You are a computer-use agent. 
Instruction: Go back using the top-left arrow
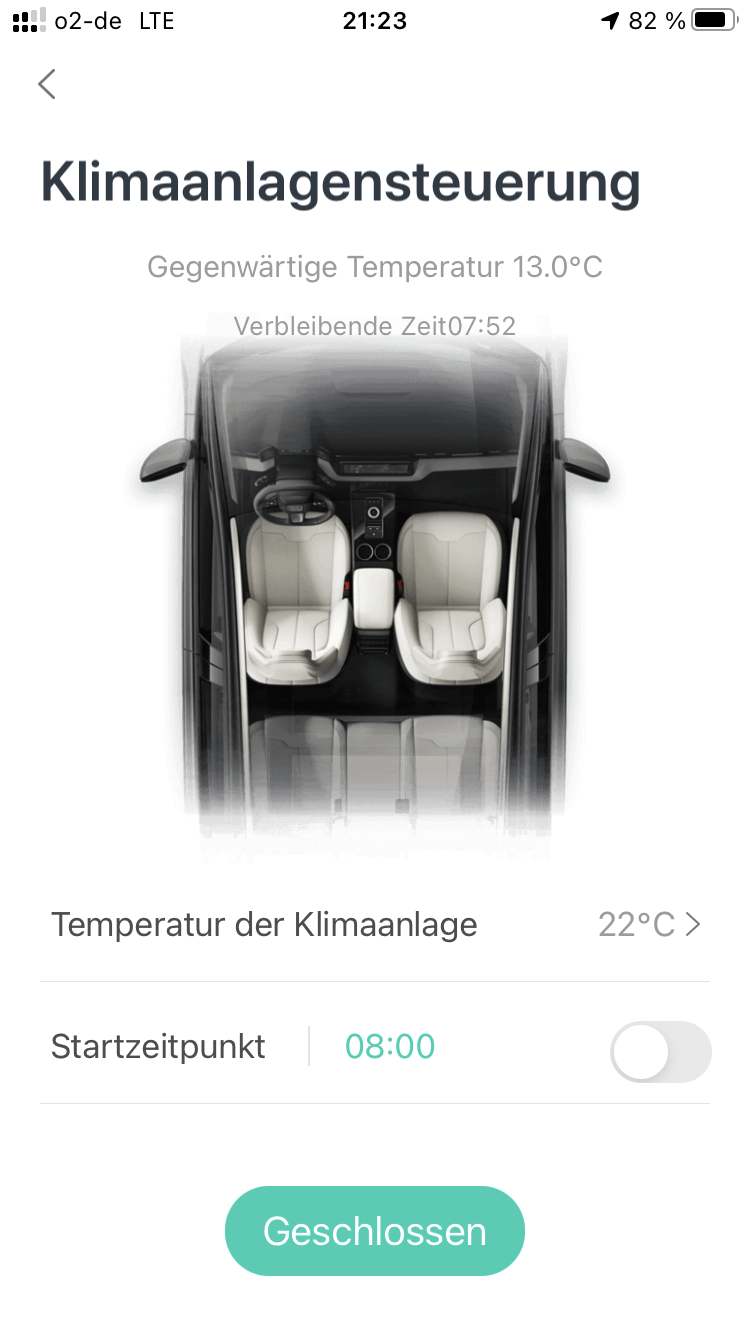(47, 84)
